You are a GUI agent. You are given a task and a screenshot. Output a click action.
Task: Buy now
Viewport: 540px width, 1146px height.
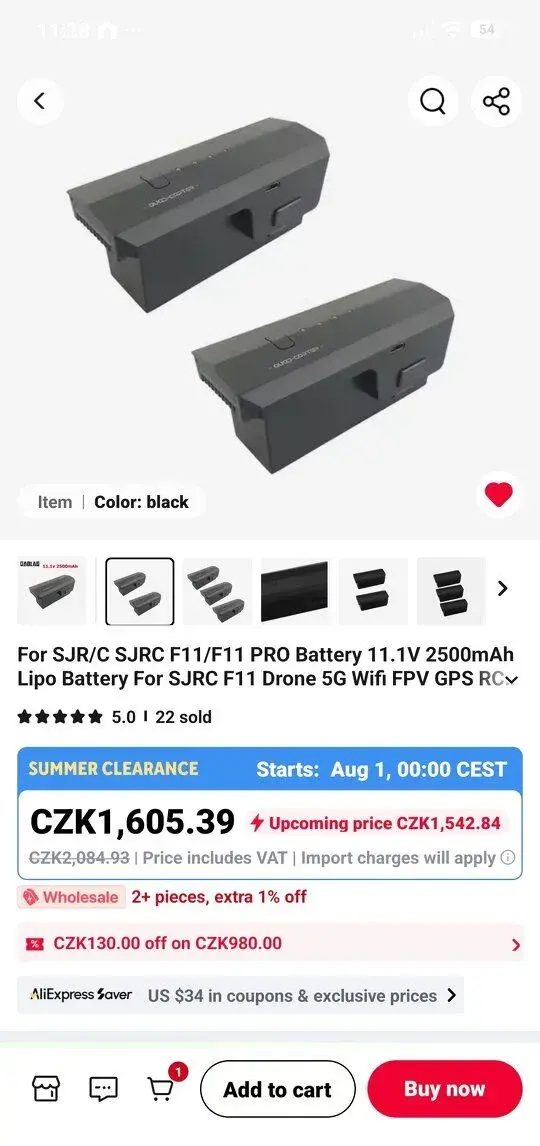click(x=444, y=1090)
